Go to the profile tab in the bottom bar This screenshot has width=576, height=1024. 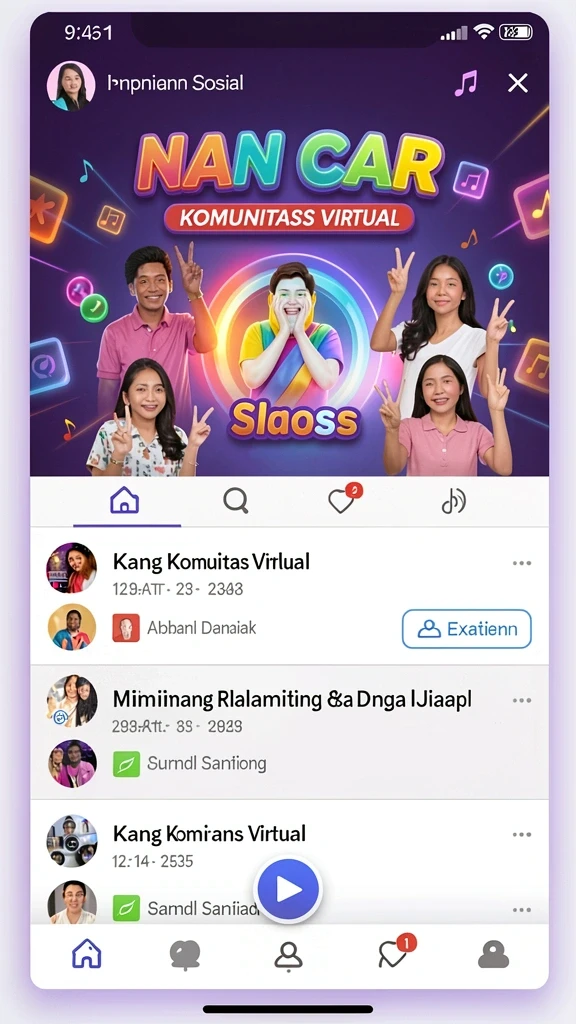[x=493, y=955]
